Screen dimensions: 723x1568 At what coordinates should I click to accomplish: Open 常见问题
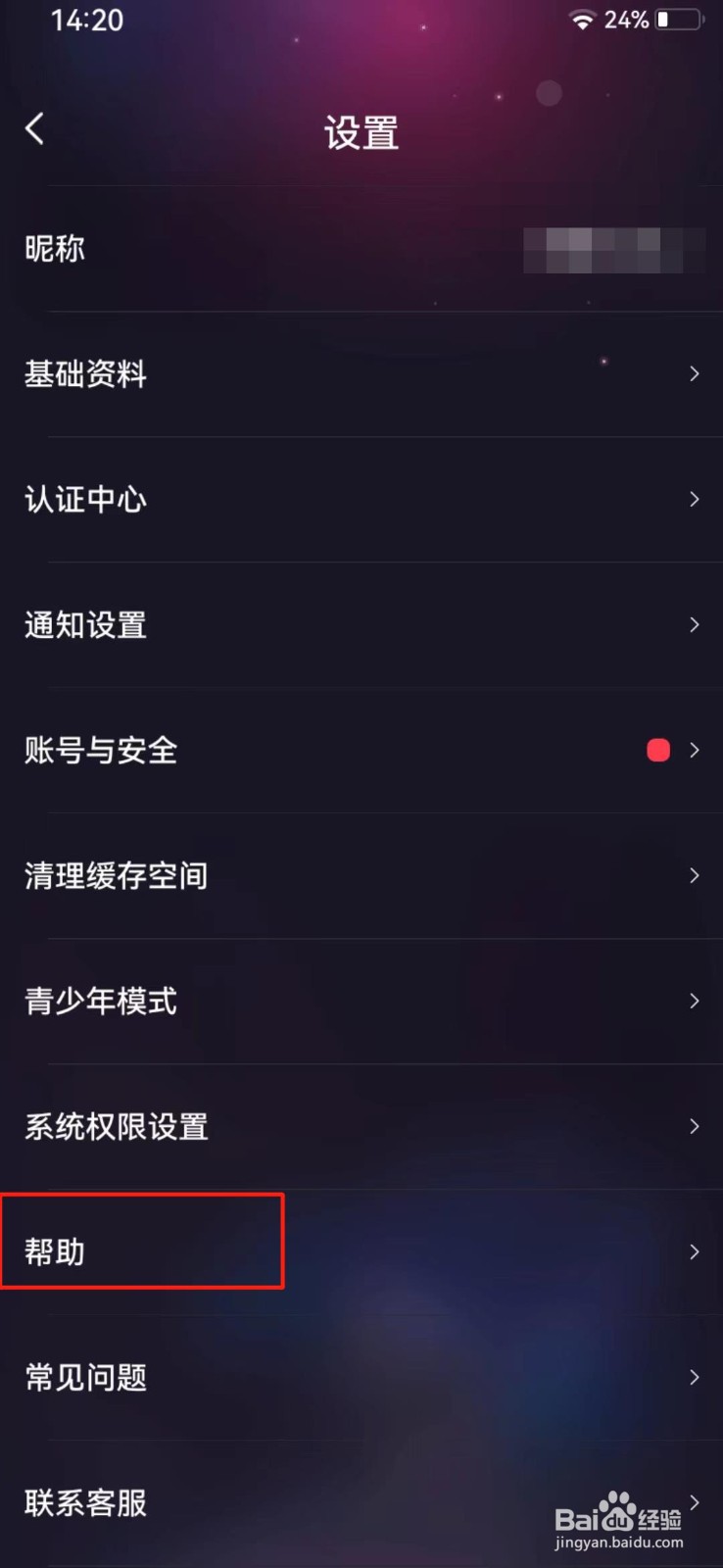click(361, 1378)
